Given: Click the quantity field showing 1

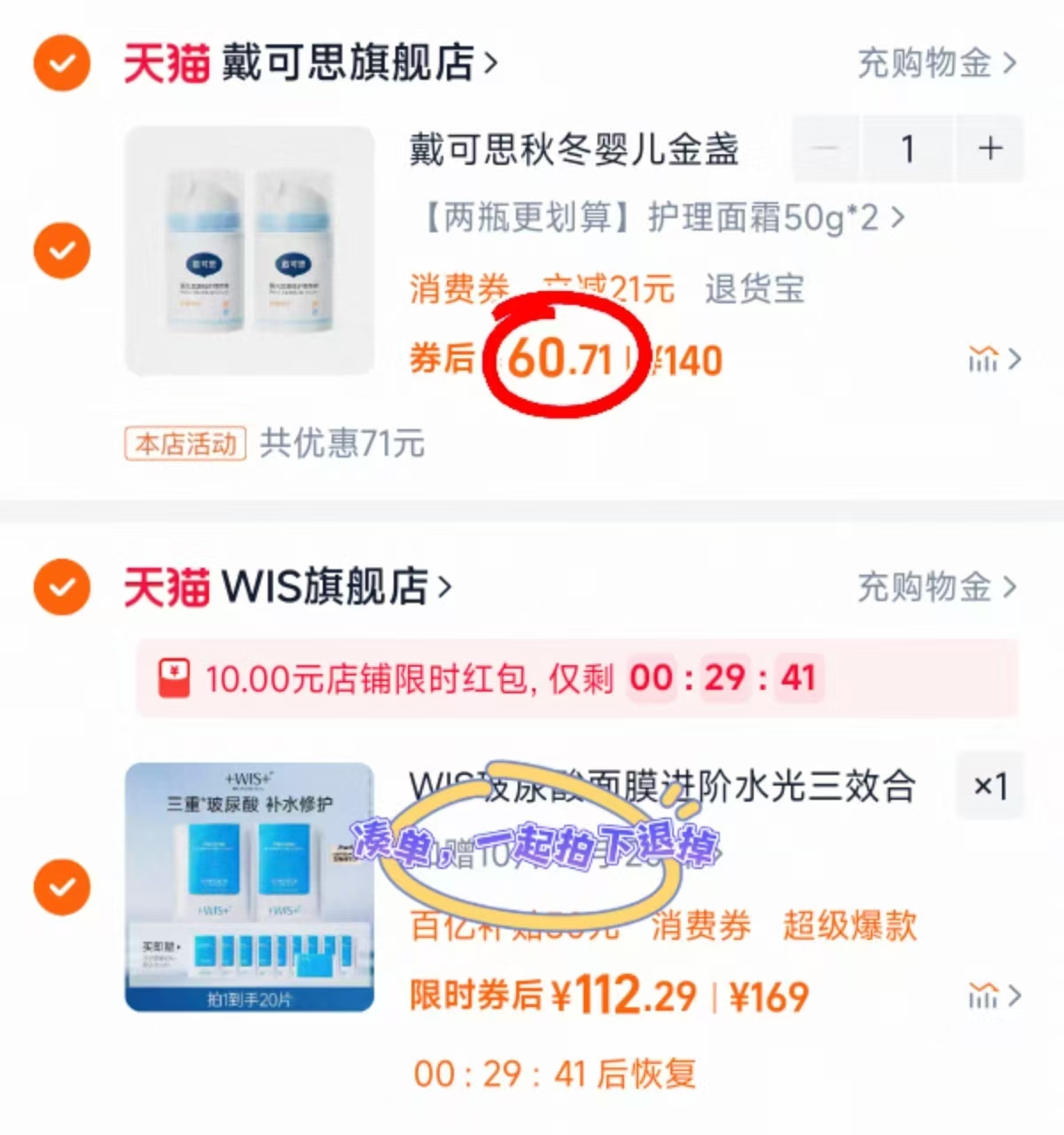Looking at the screenshot, I should [x=907, y=150].
